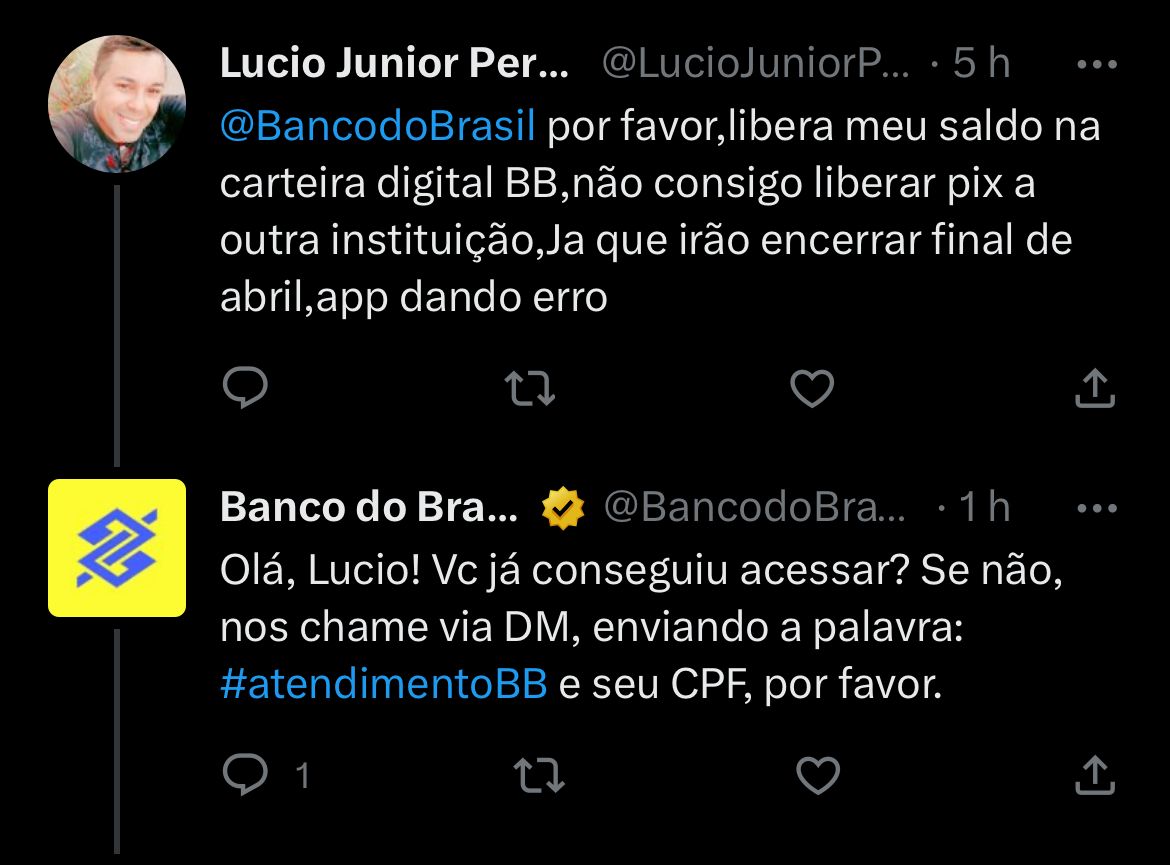The image size is (1170, 865).
Task: Retweet Lucio Junior's tweet
Action: (x=530, y=388)
